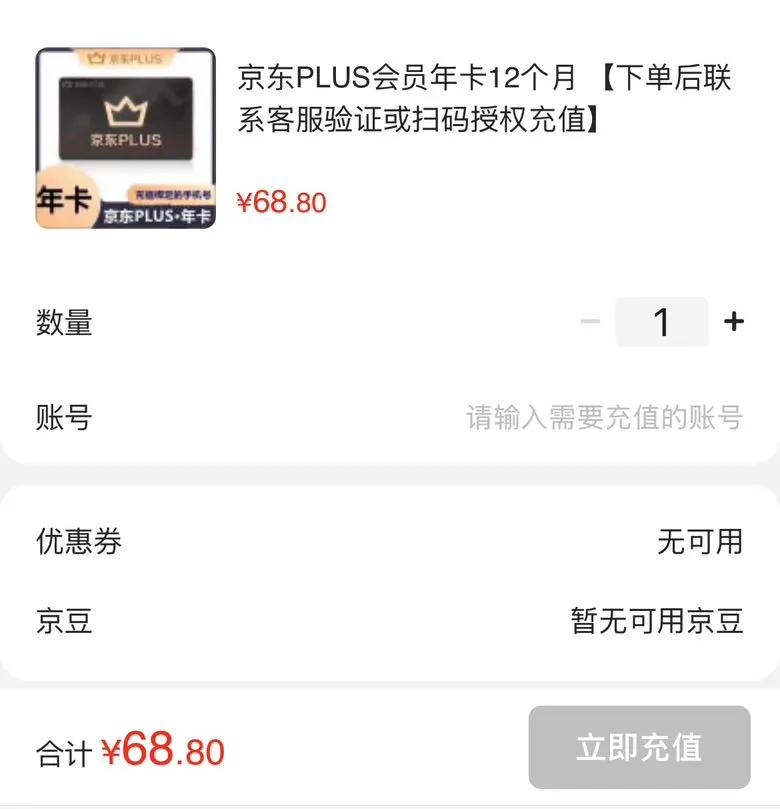
Task: Open the 京东PLUS年卡 product image
Action: pos(125,138)
